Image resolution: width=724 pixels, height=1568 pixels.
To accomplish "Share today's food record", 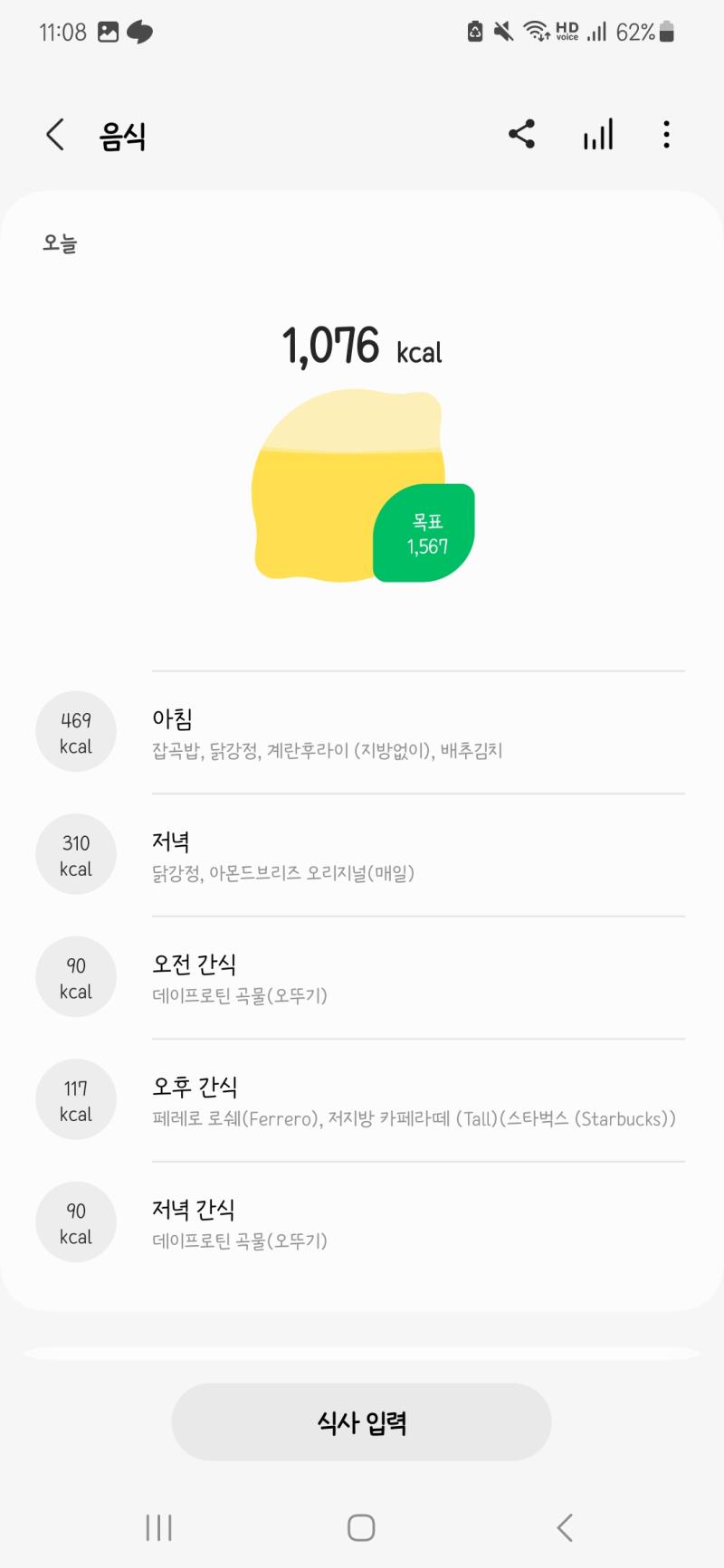I will click(522, 135).
